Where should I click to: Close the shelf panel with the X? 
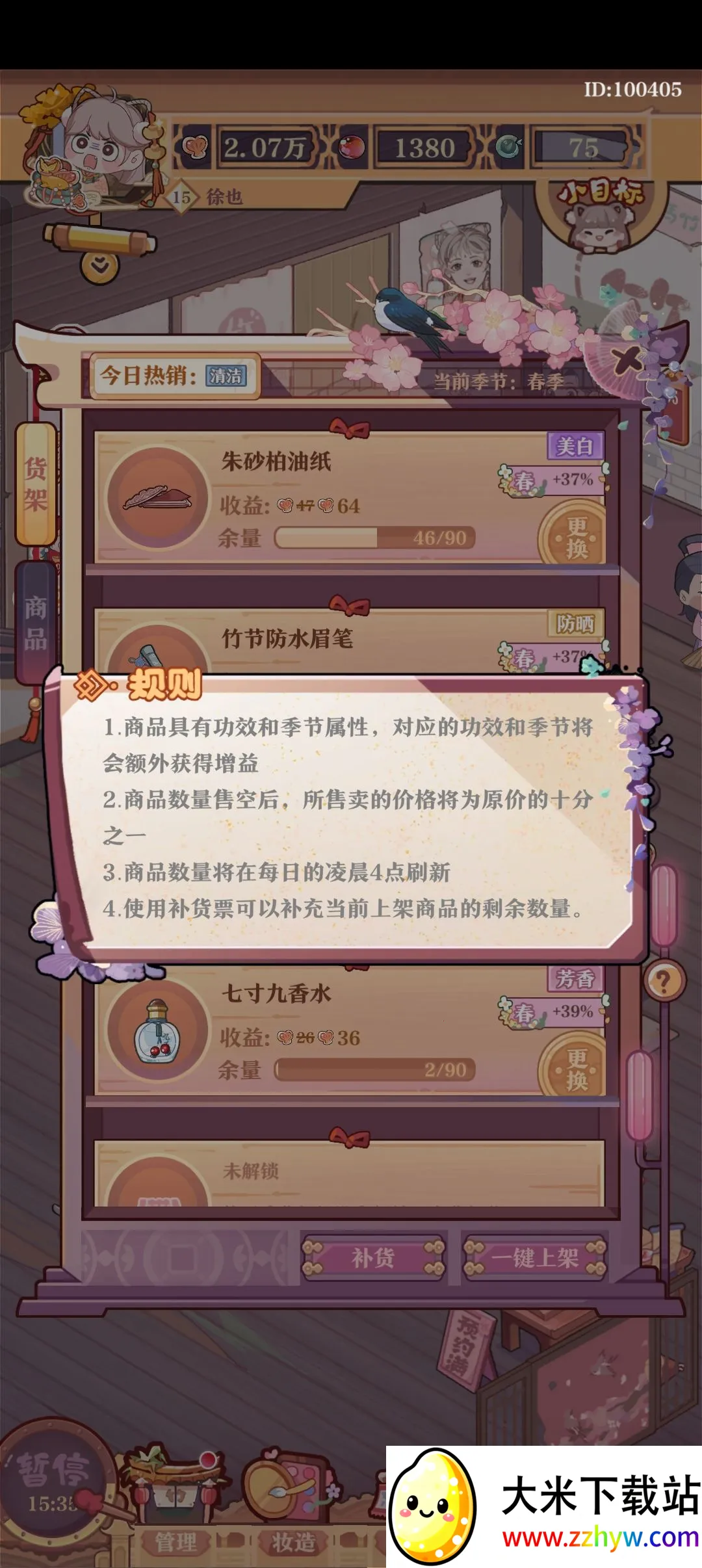pos(627,359)
